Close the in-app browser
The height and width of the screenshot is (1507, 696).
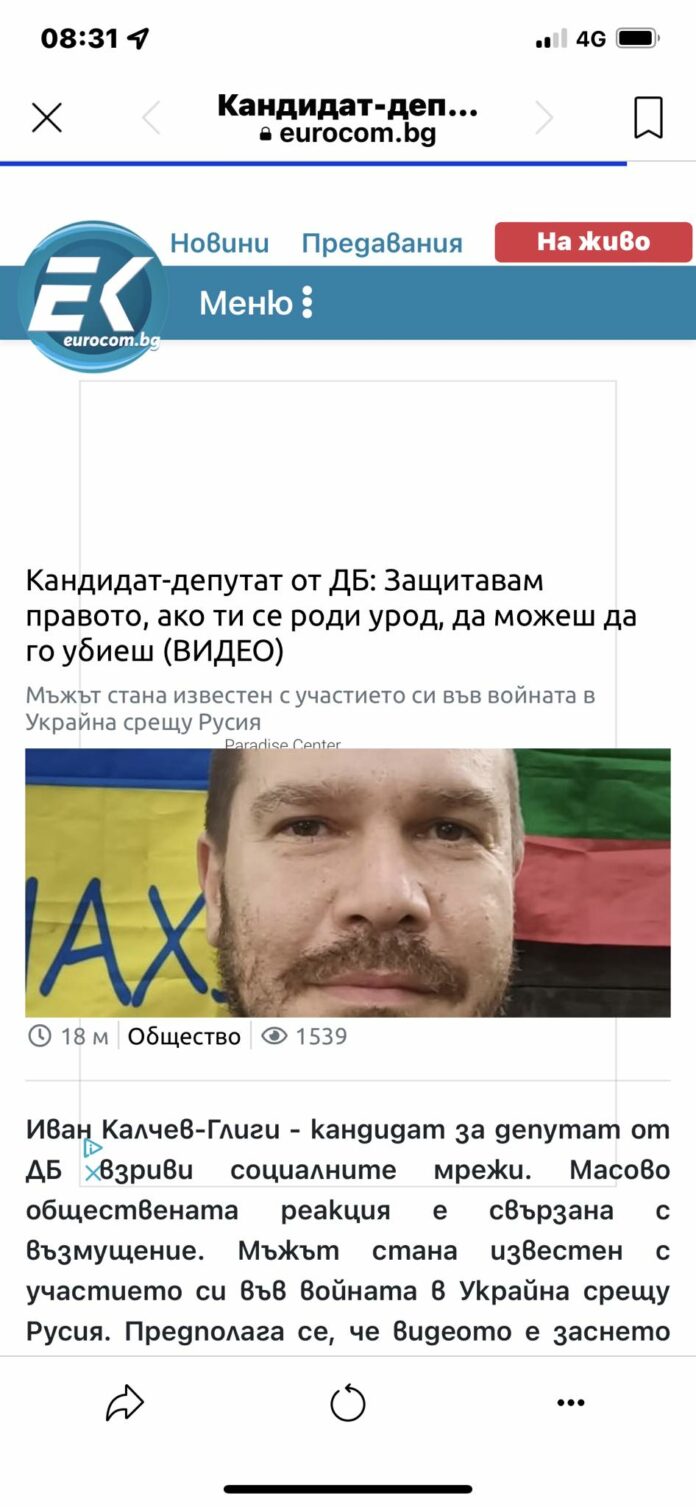[x=47, y=119]
